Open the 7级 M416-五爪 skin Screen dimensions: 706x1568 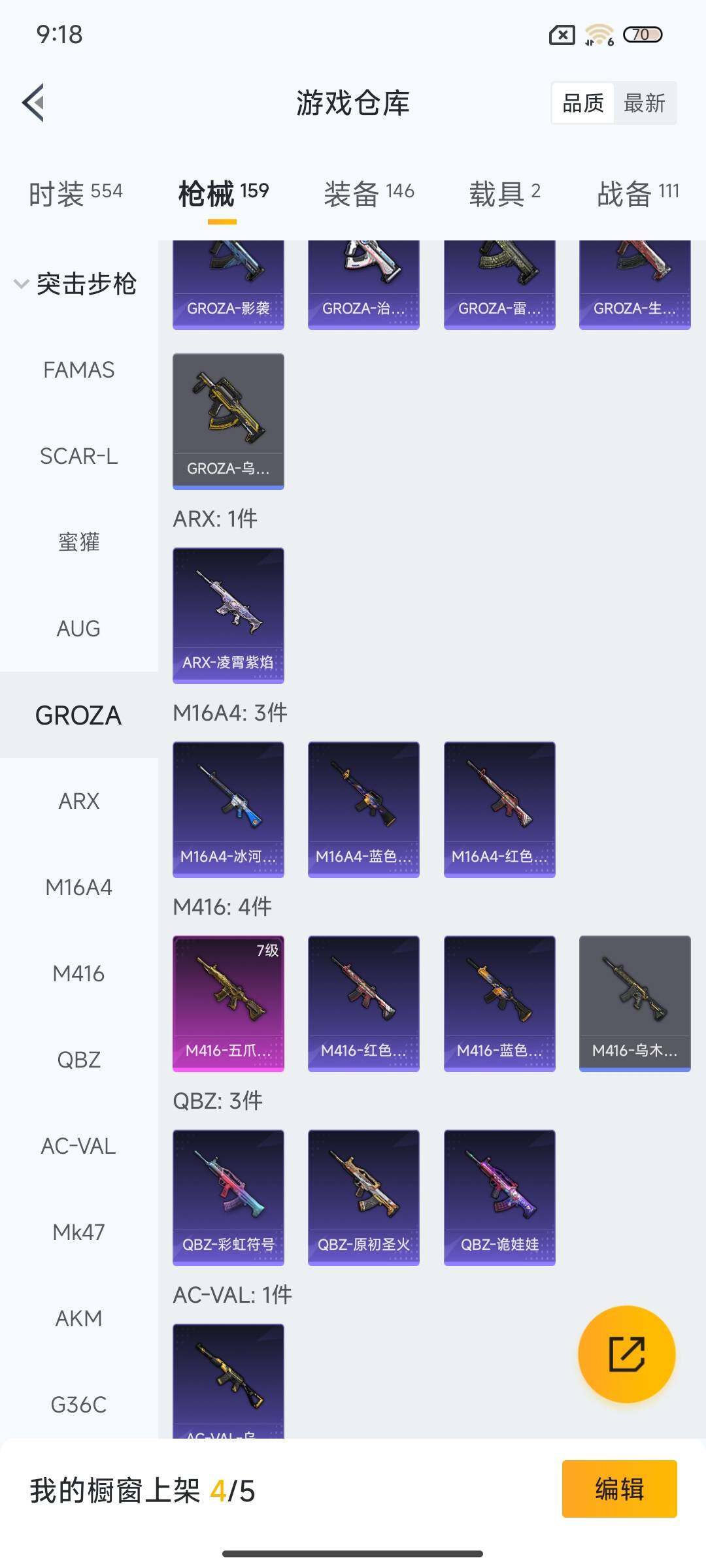point(228,1003)
